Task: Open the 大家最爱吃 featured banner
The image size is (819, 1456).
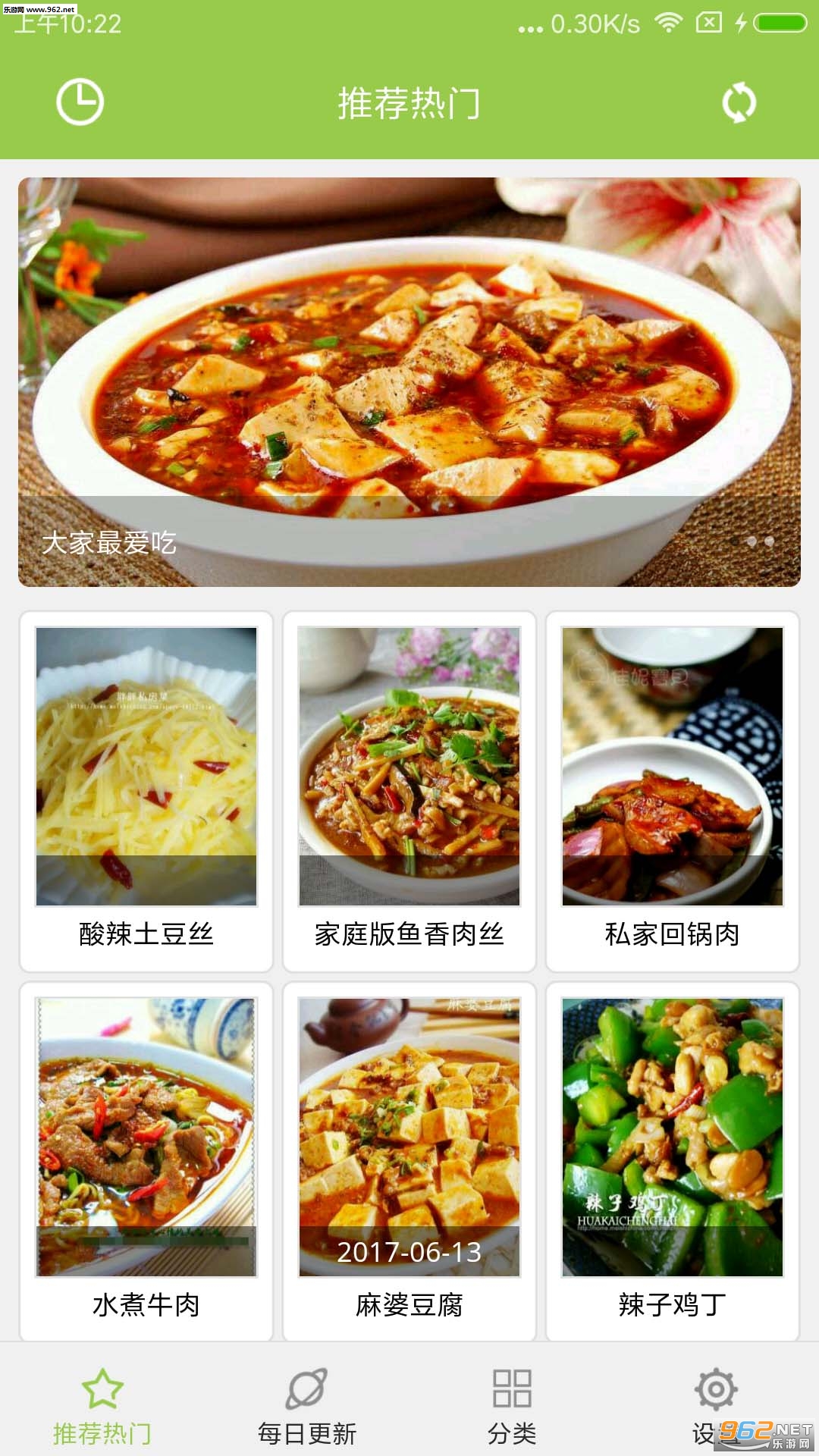Action: 409,381
